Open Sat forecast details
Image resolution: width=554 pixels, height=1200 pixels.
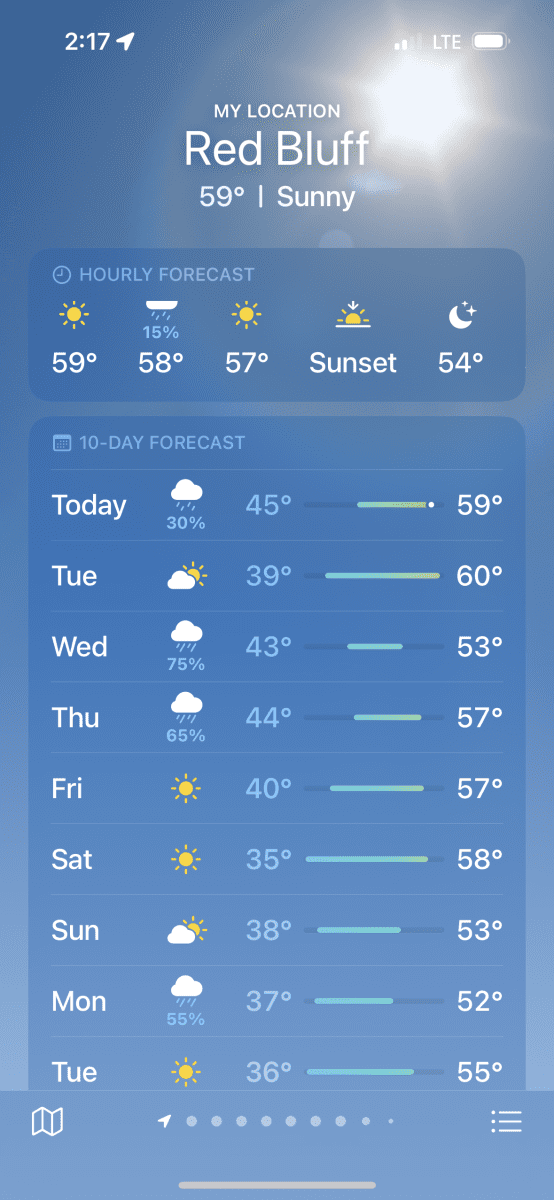[x=277, y=859]
